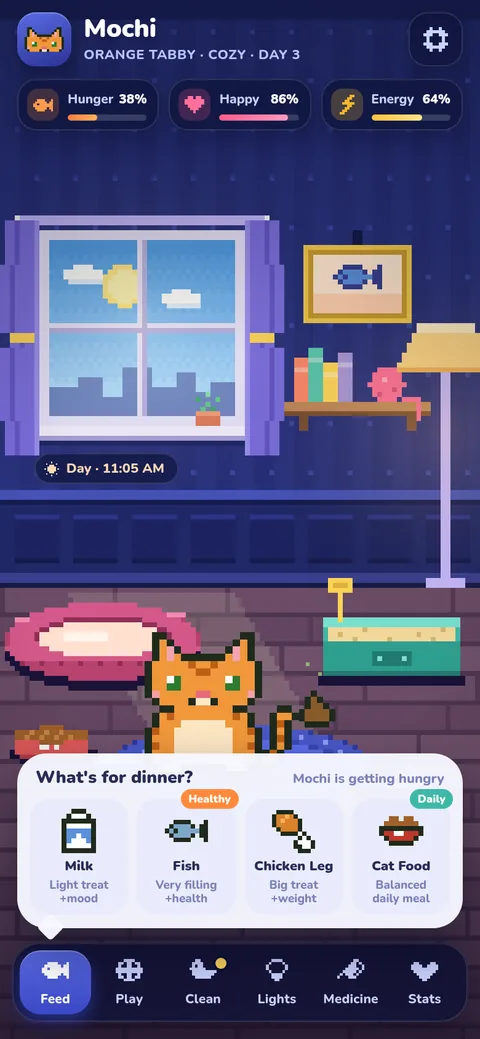Tap the Feed tab

55,983
